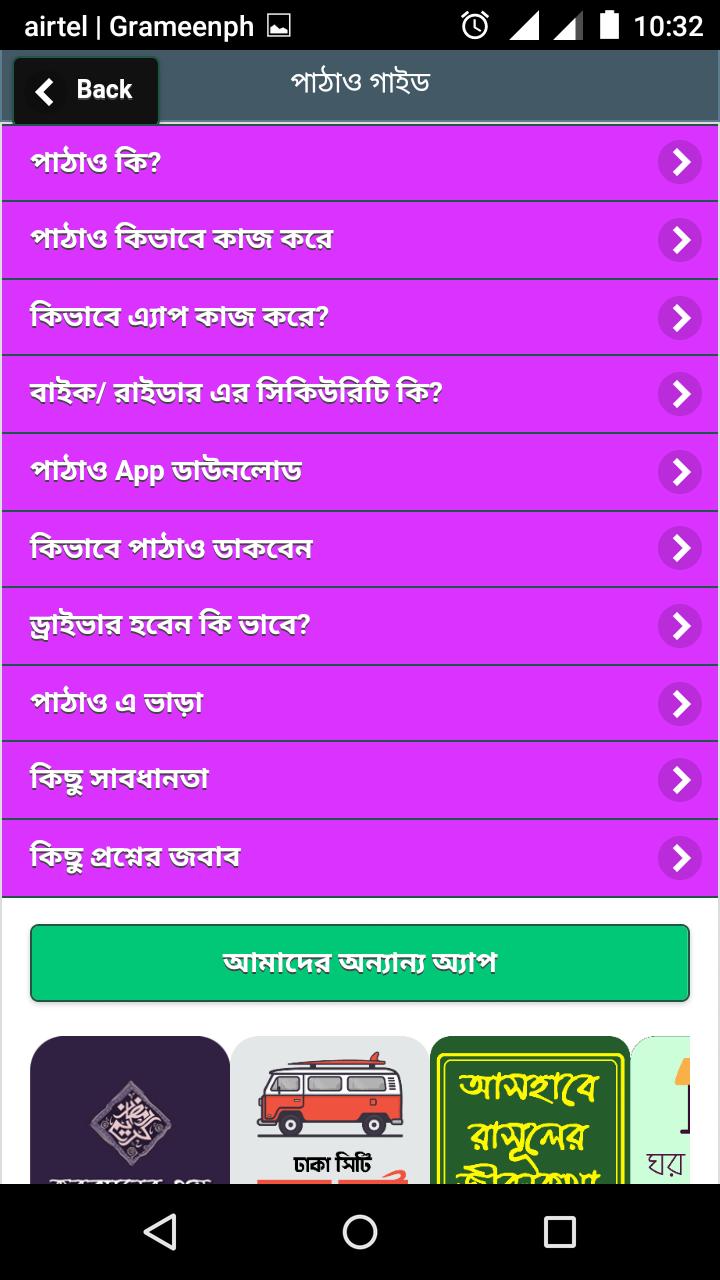Viewport: 720px width, 1280px height.
Task: Open 'পাঠাও এ ভাড়া' row
Action: (360, 703)
